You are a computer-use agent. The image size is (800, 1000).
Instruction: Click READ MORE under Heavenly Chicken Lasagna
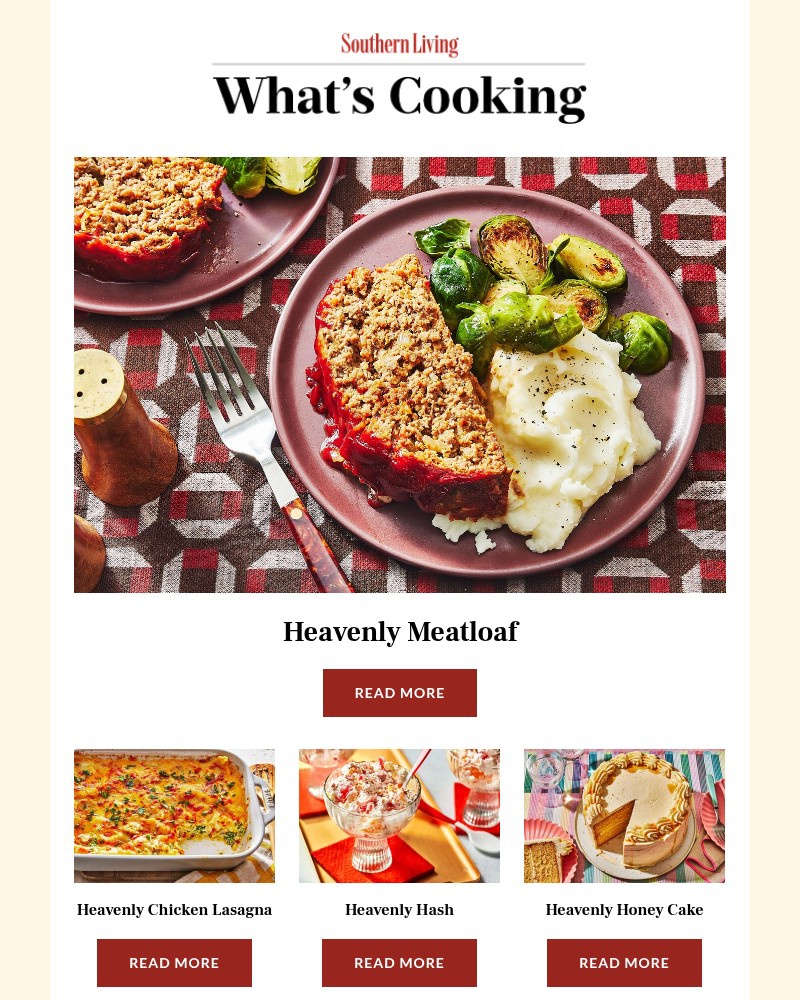click(174, 963)
